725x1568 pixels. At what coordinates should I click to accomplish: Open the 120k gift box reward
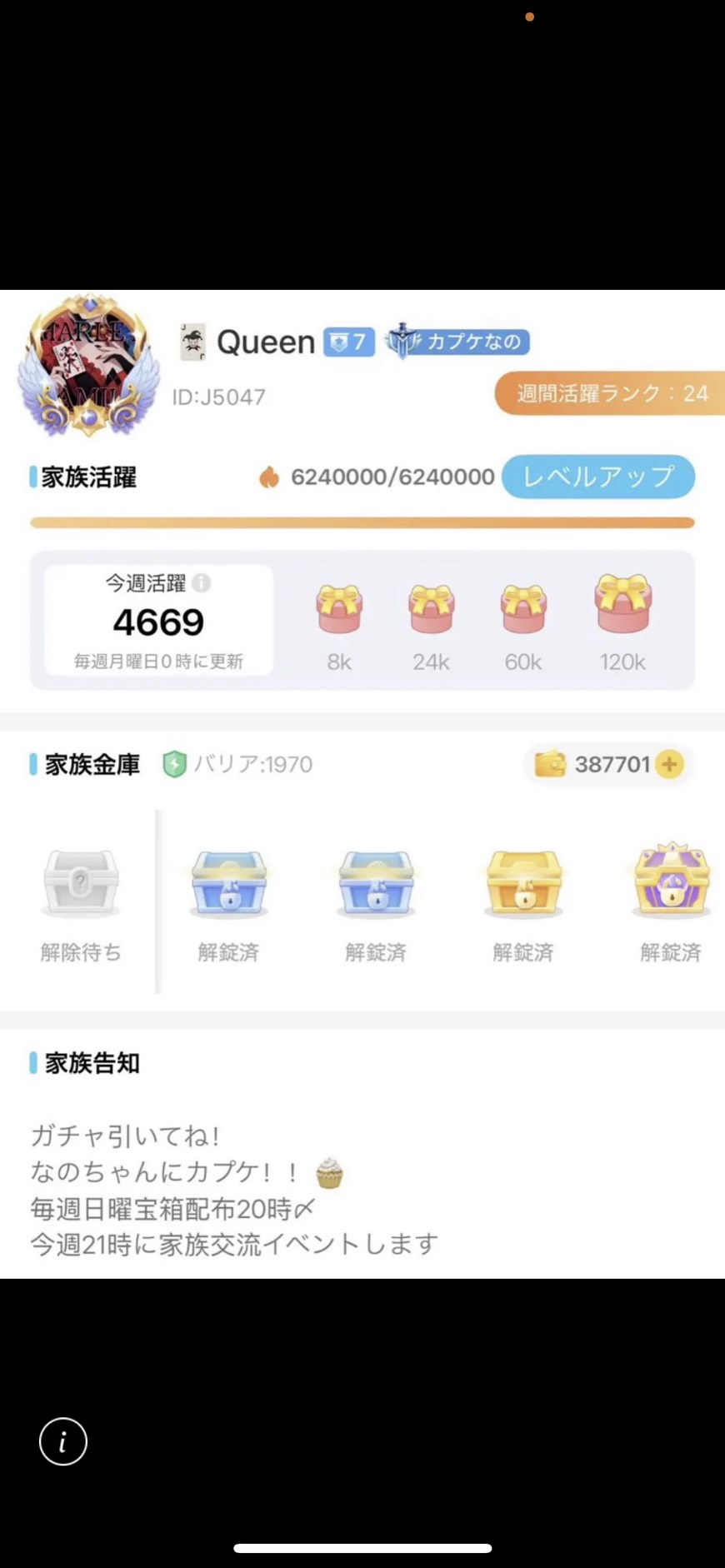622,604
